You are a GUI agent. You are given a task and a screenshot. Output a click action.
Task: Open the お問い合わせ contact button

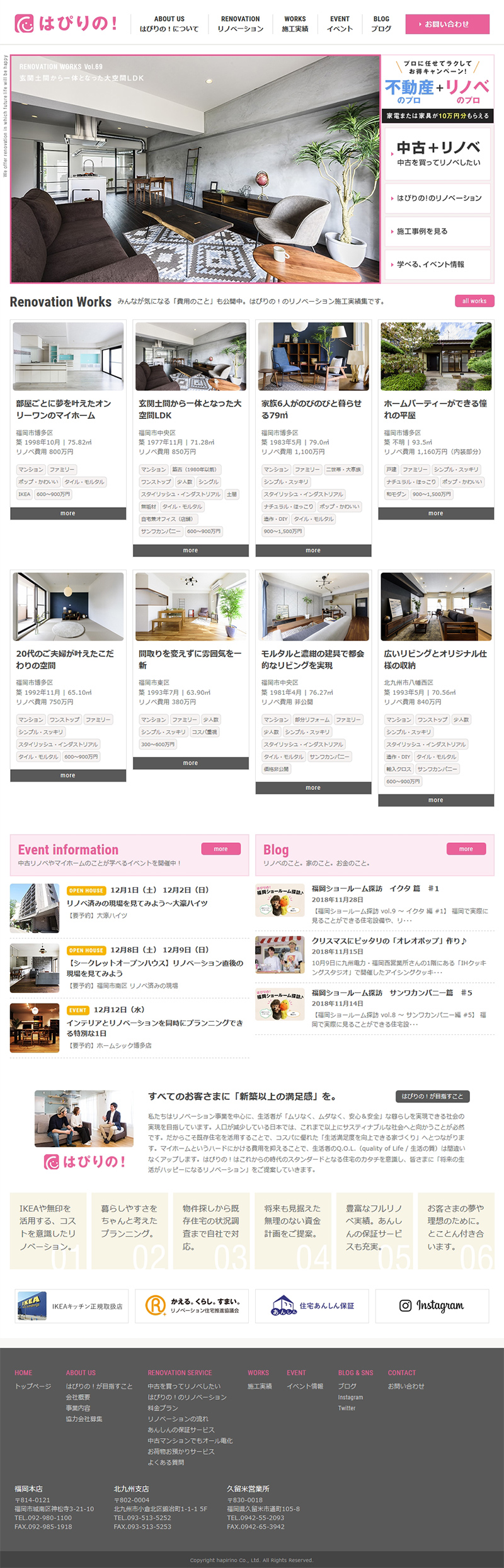click(x=447, y=24)
